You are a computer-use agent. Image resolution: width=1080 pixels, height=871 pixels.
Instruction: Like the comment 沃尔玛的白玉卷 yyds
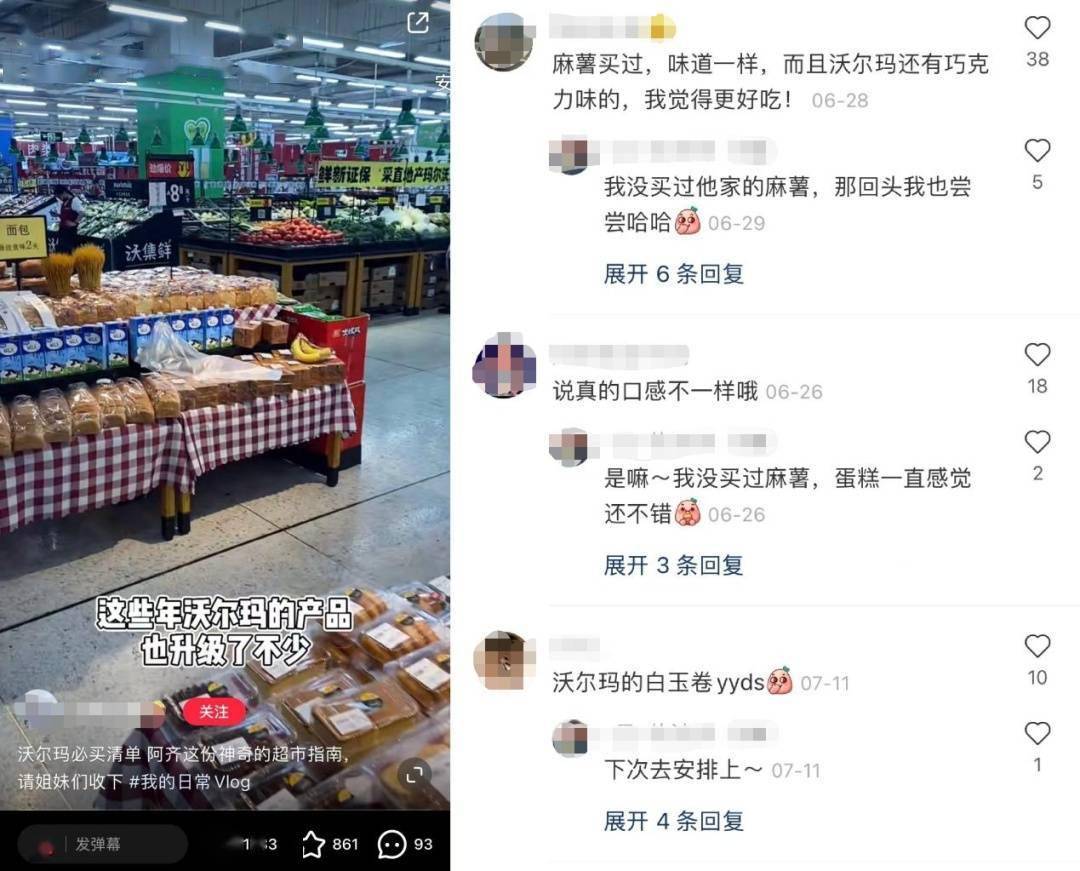tap(1037, 646)
